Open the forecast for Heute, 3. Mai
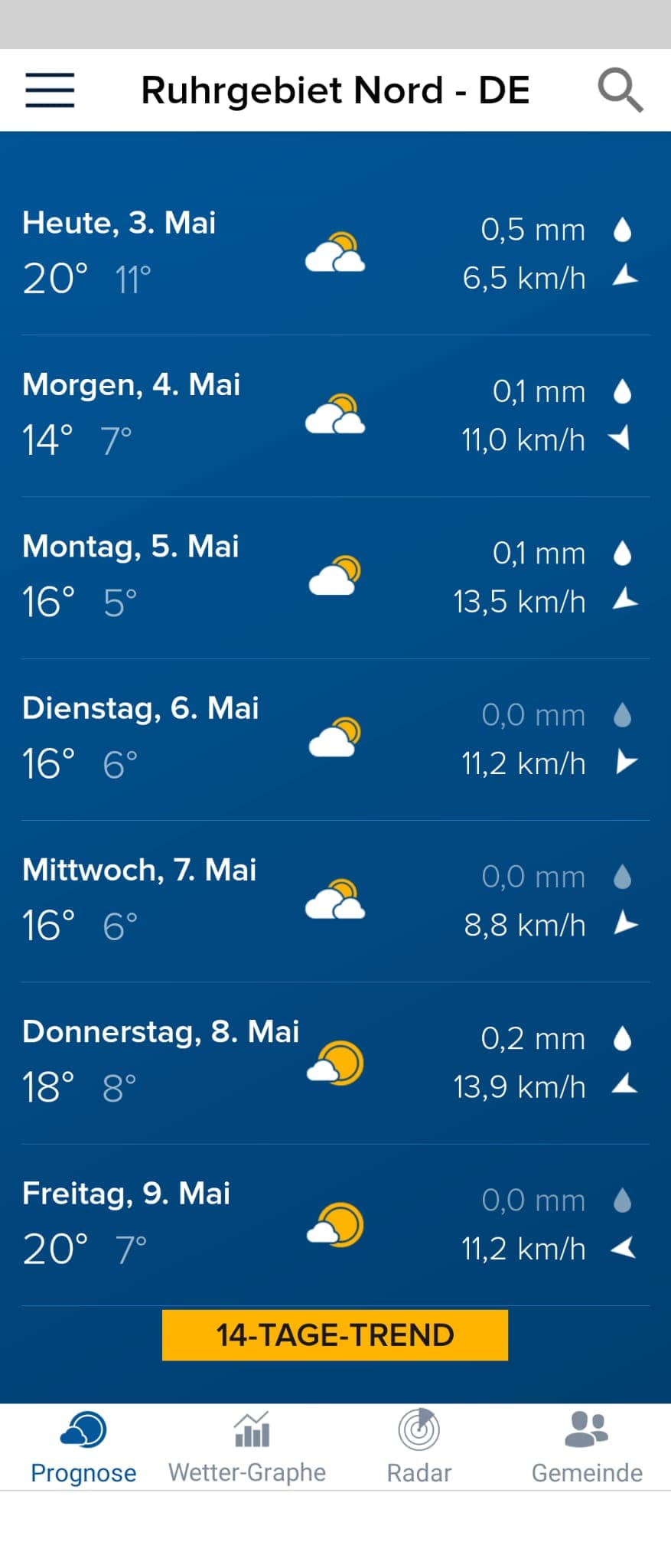This screenshot has height=1568, width=671. tap(335, 253)
